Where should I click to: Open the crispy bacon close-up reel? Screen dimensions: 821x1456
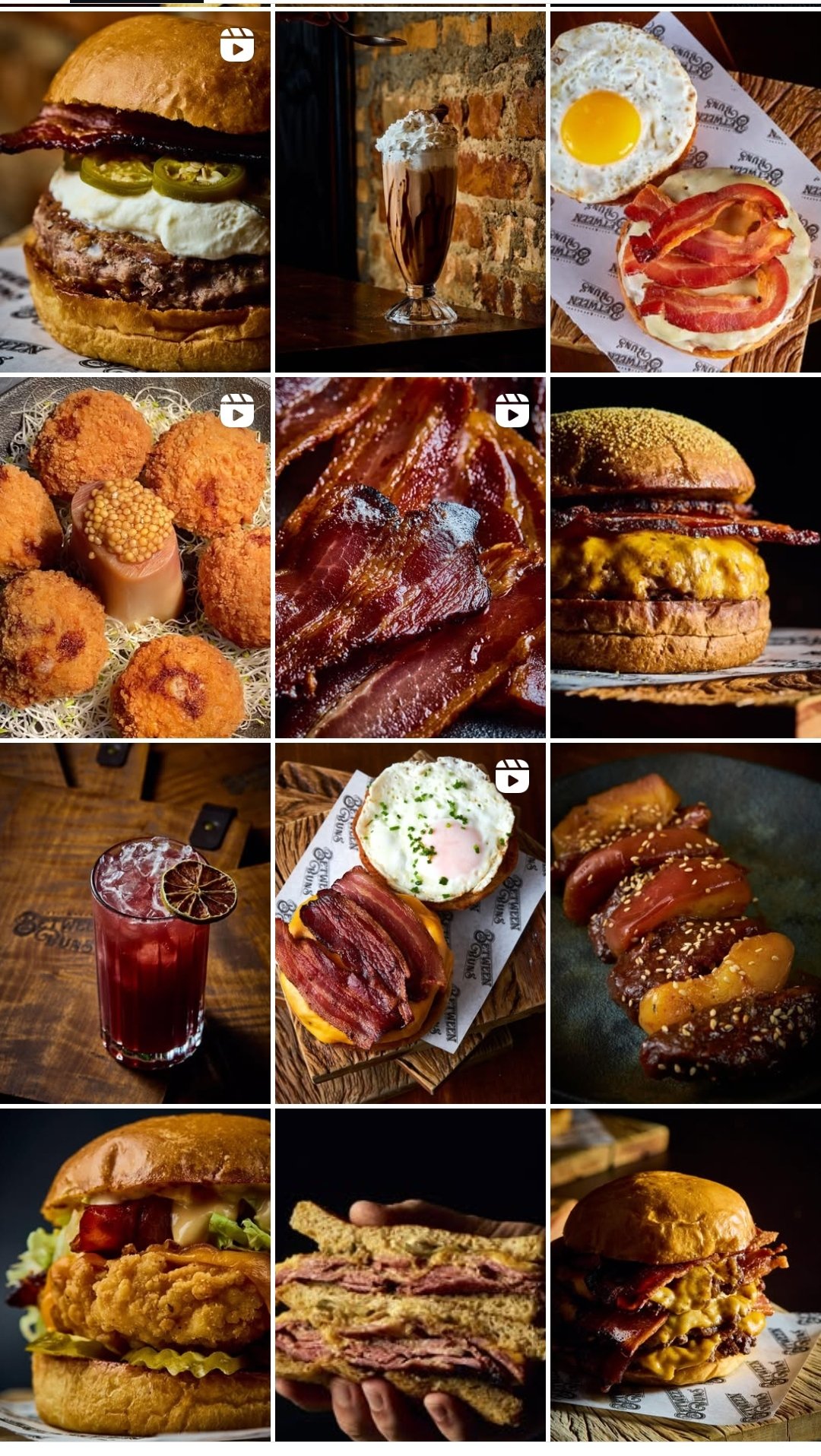tap(410, 557)
